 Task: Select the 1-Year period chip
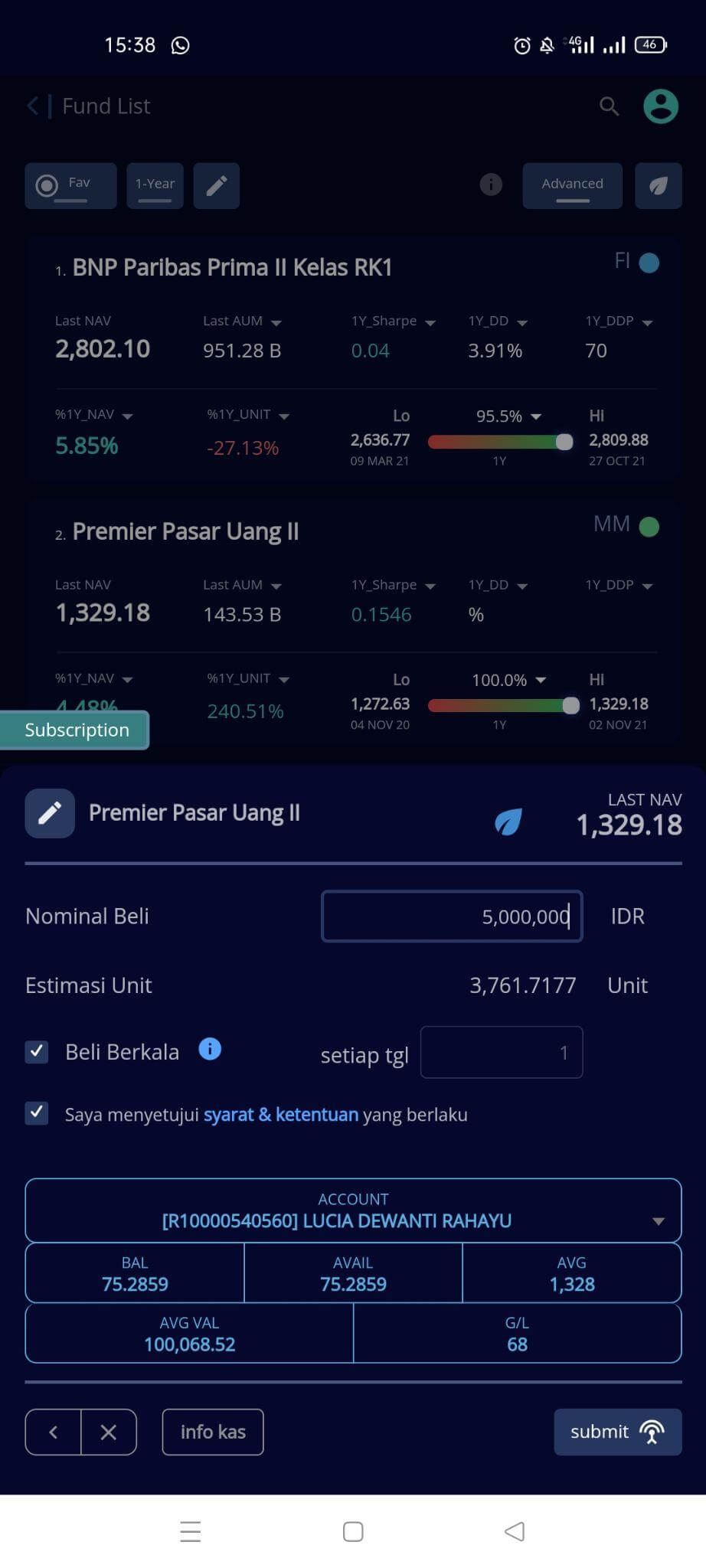click(155, 185)
